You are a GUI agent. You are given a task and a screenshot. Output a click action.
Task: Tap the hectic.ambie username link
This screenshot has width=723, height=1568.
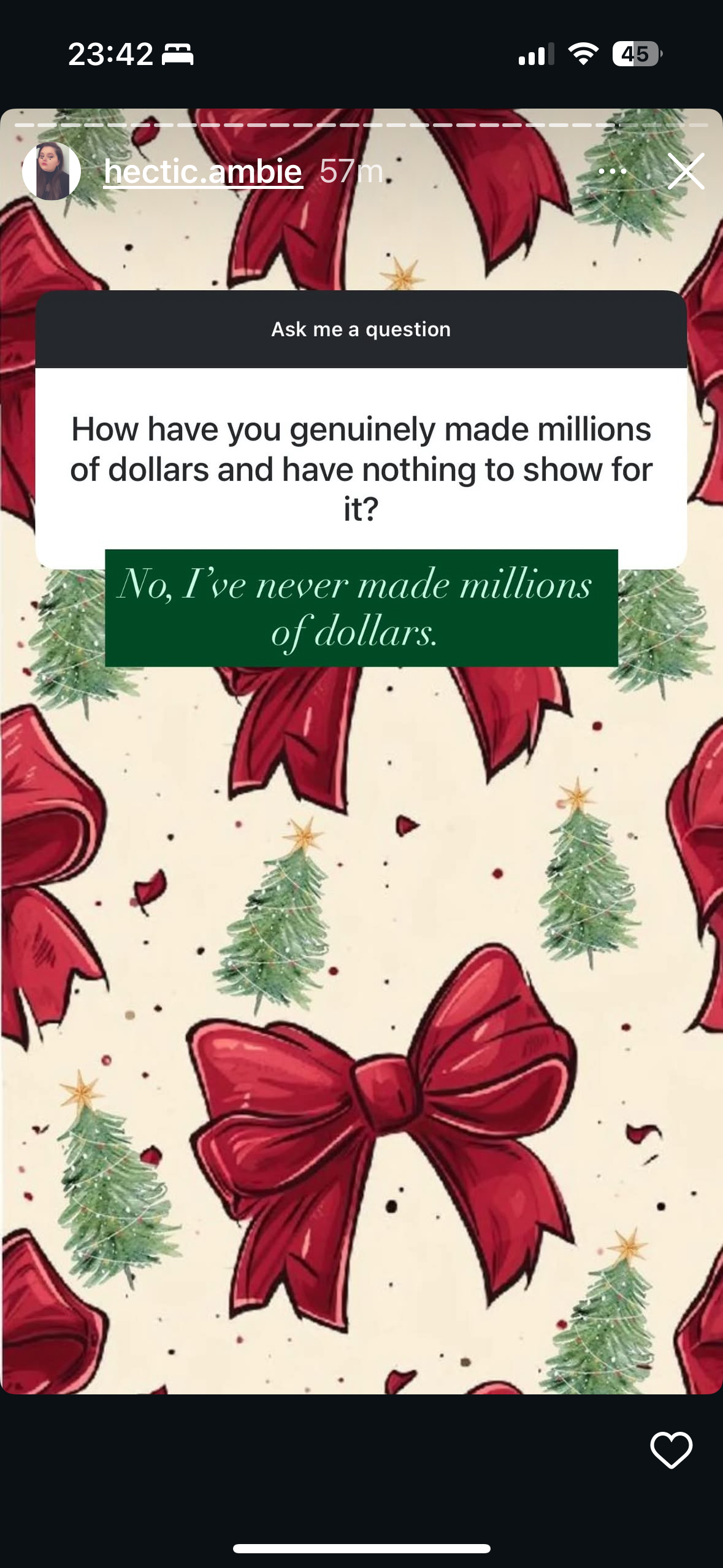(203, 171)
